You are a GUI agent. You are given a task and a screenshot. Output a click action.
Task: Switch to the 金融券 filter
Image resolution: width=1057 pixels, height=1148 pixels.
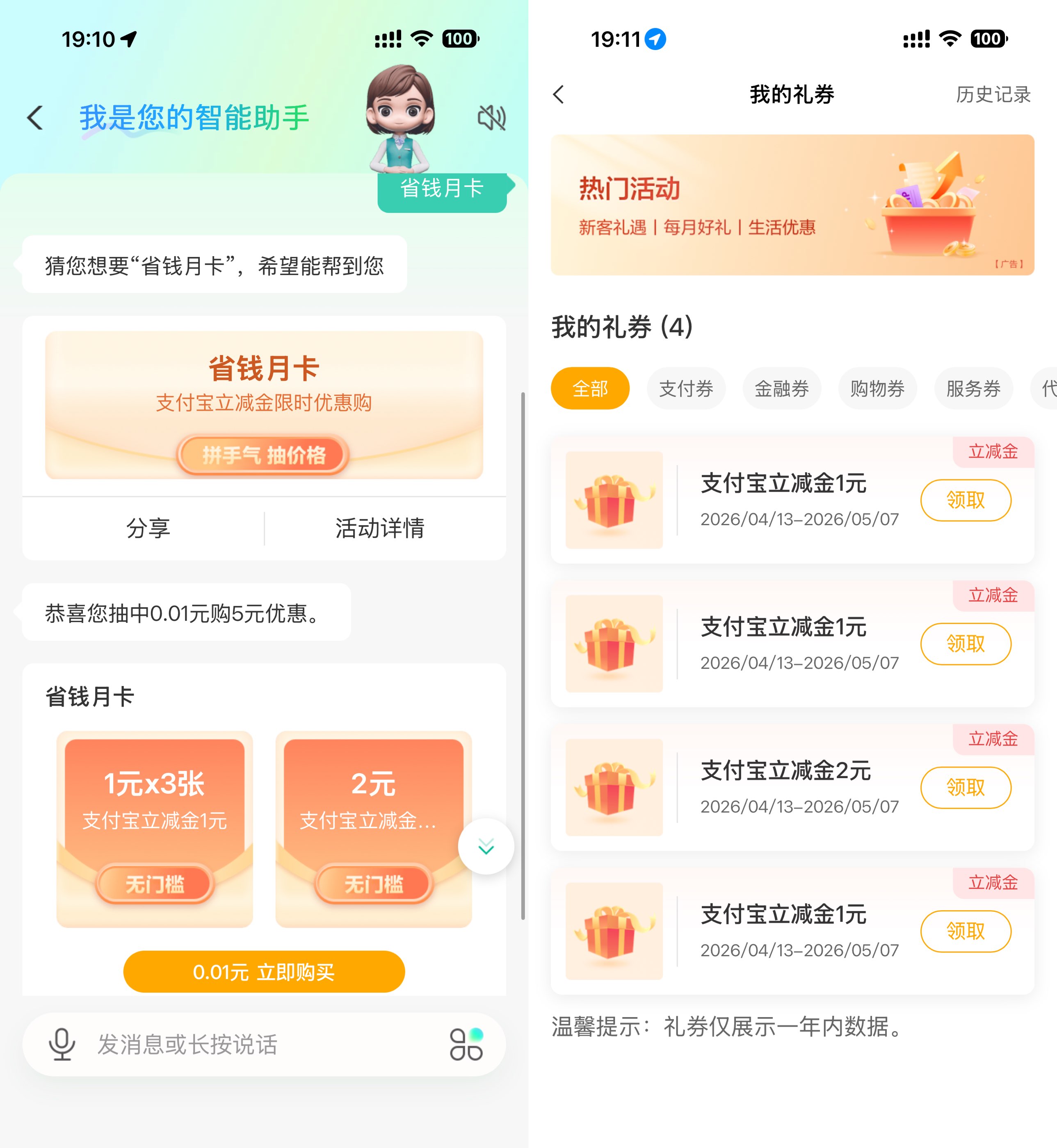(781, 388)
